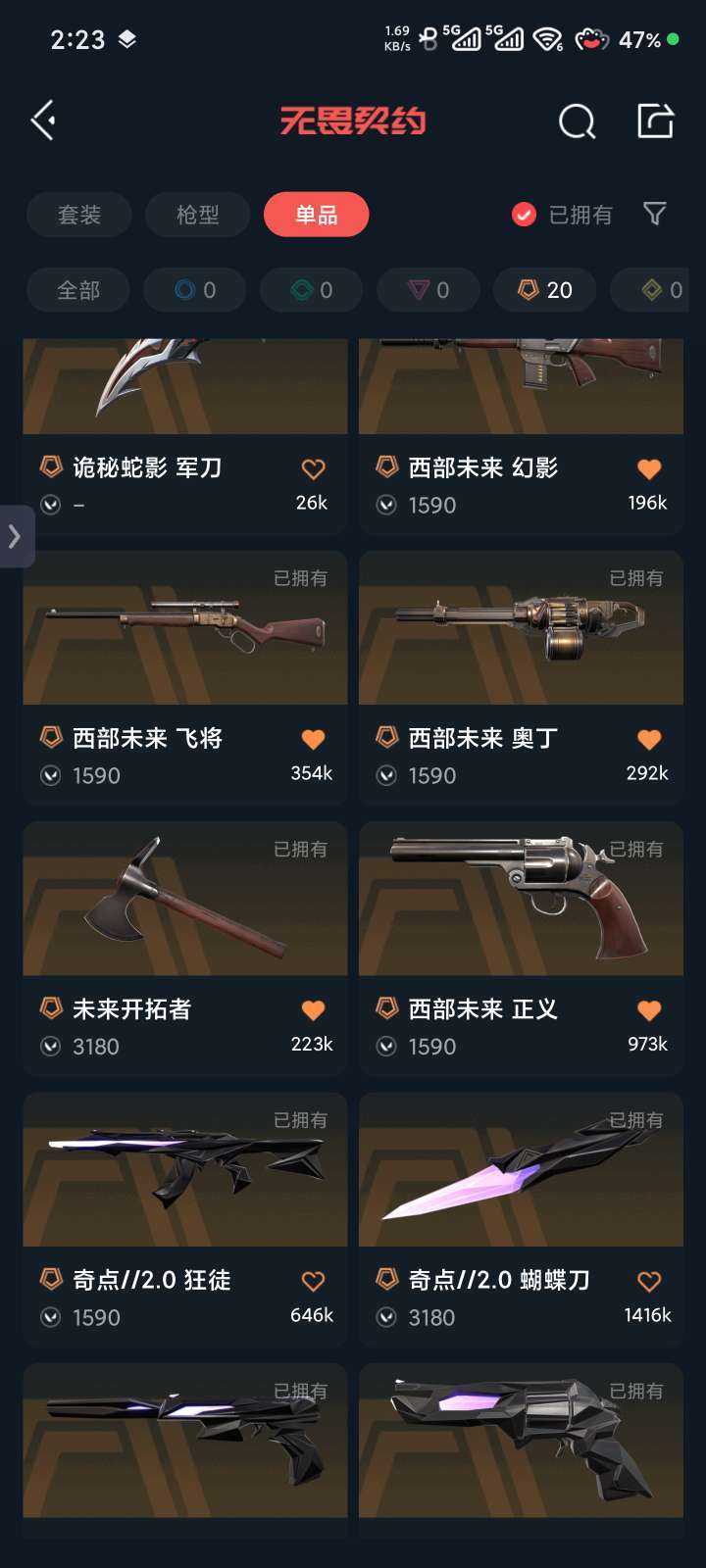
Task: Unfavorite 西部未来 幻影 via its heart
Action: tap(649, 468)
